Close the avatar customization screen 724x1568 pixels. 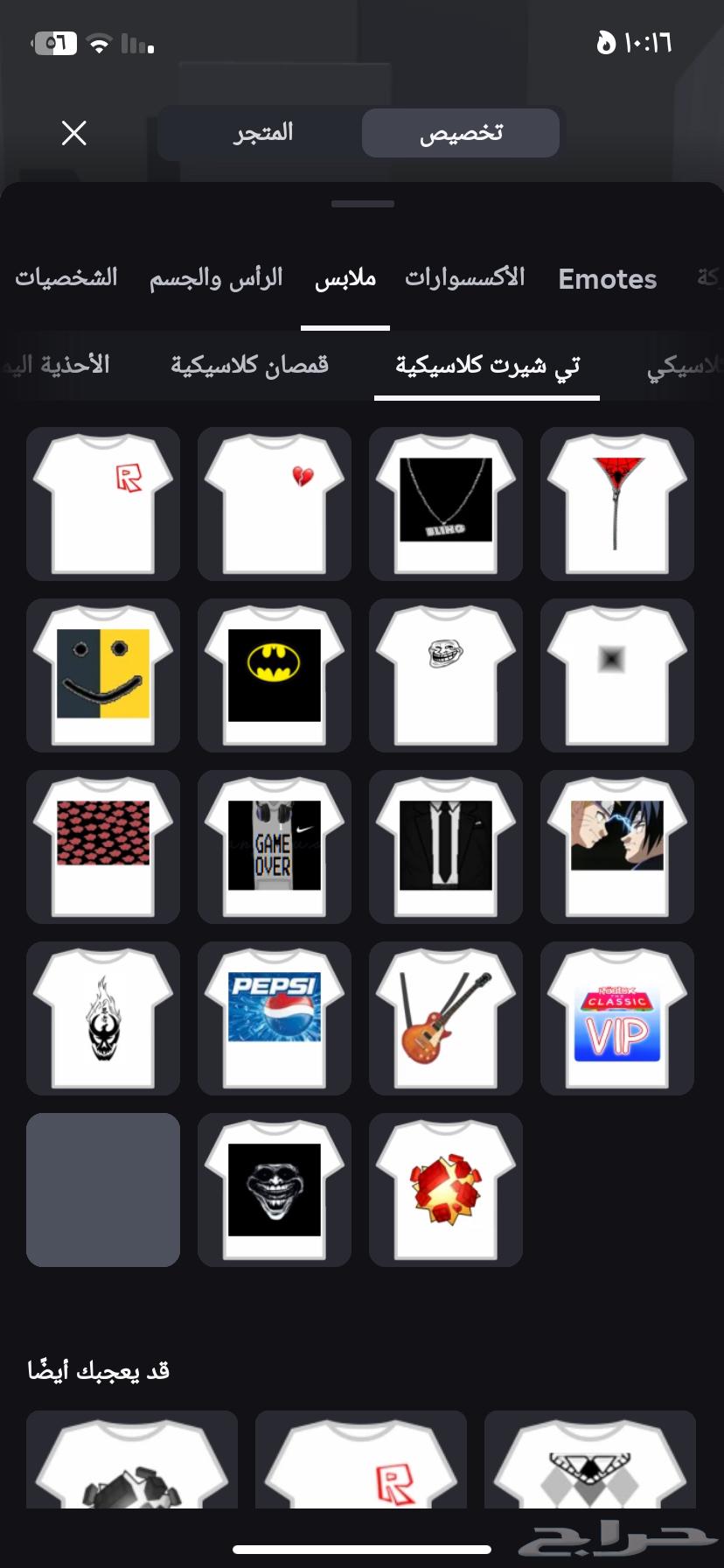click(x=74, y=133)
